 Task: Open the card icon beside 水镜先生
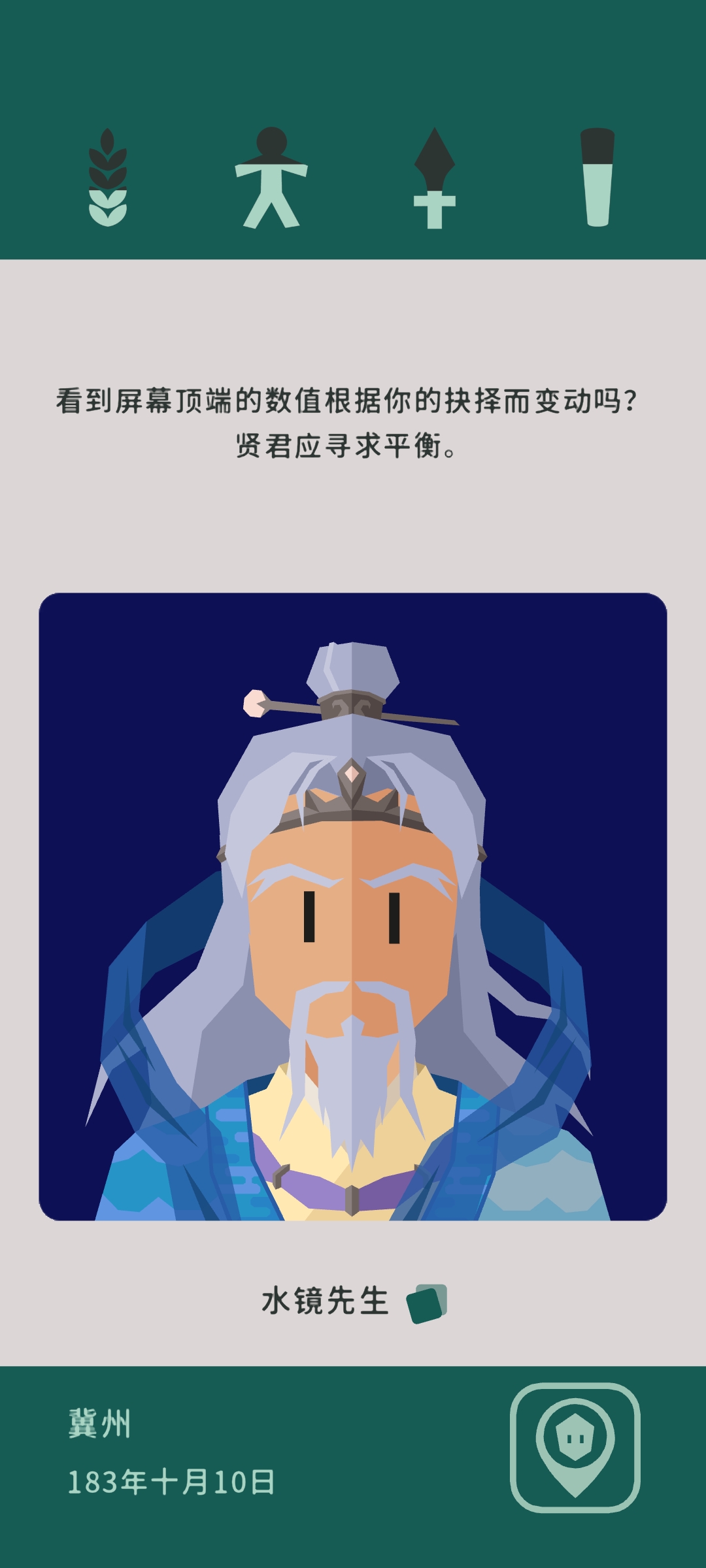[426, 1303]
